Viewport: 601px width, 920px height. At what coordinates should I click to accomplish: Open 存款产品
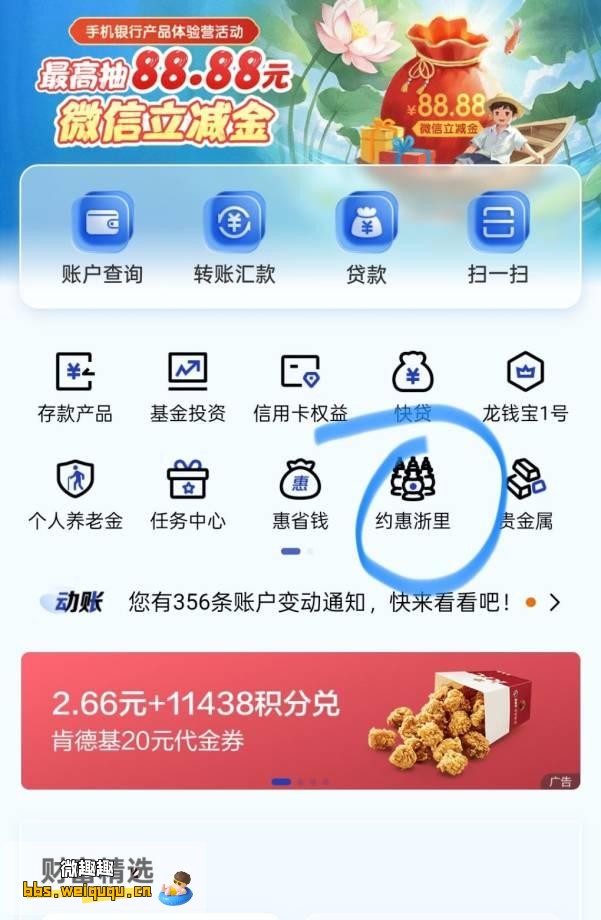point(75,385)
